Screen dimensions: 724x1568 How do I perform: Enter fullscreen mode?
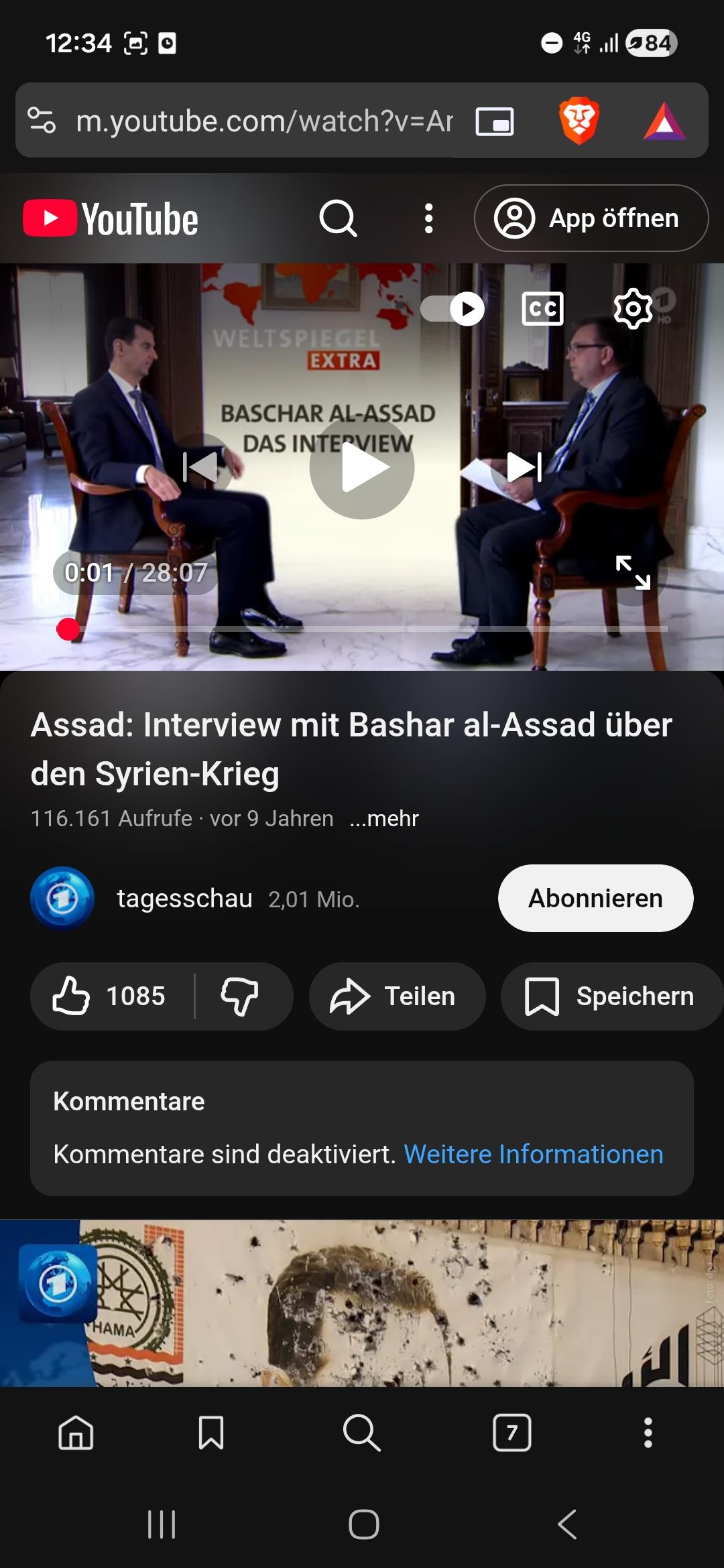[633, 572]
